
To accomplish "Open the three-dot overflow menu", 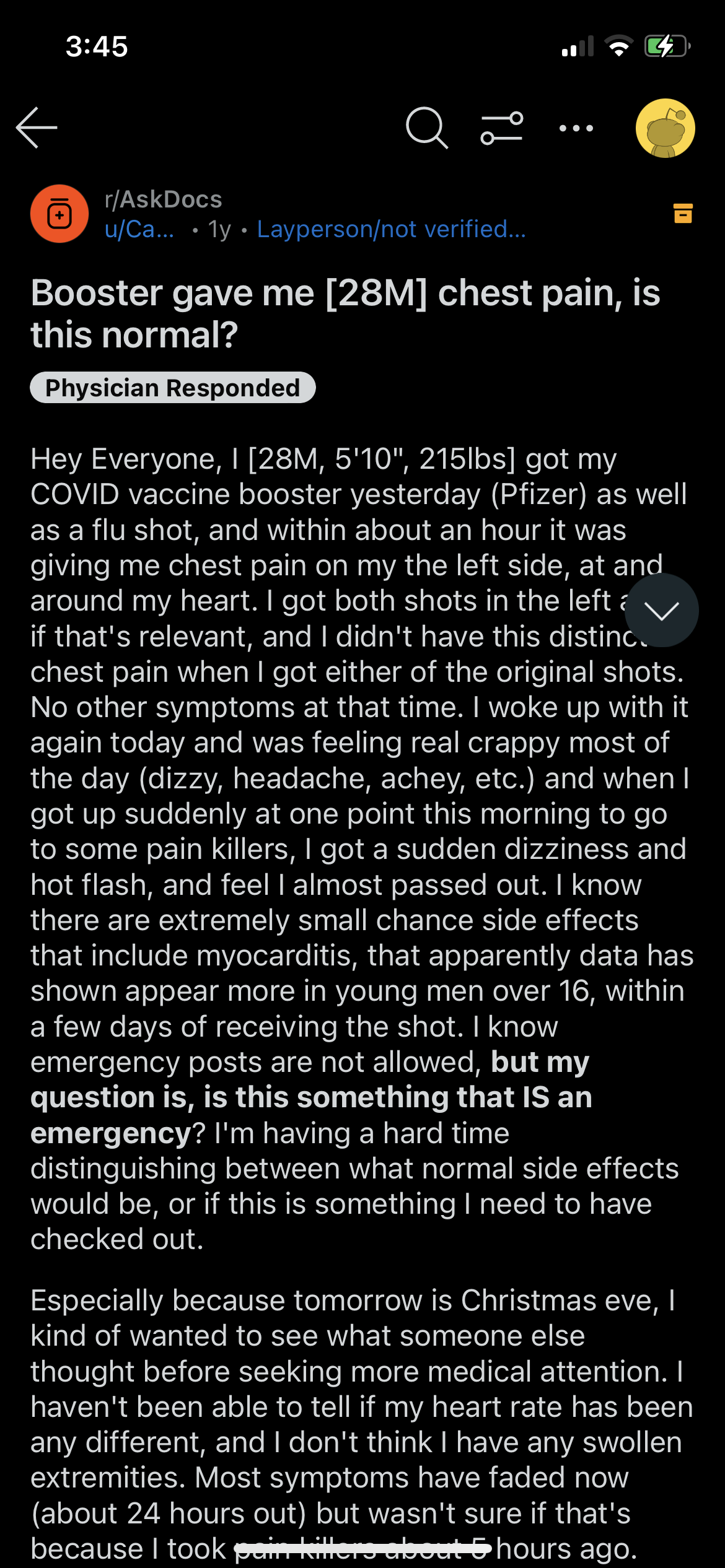I will coord(576,128).
